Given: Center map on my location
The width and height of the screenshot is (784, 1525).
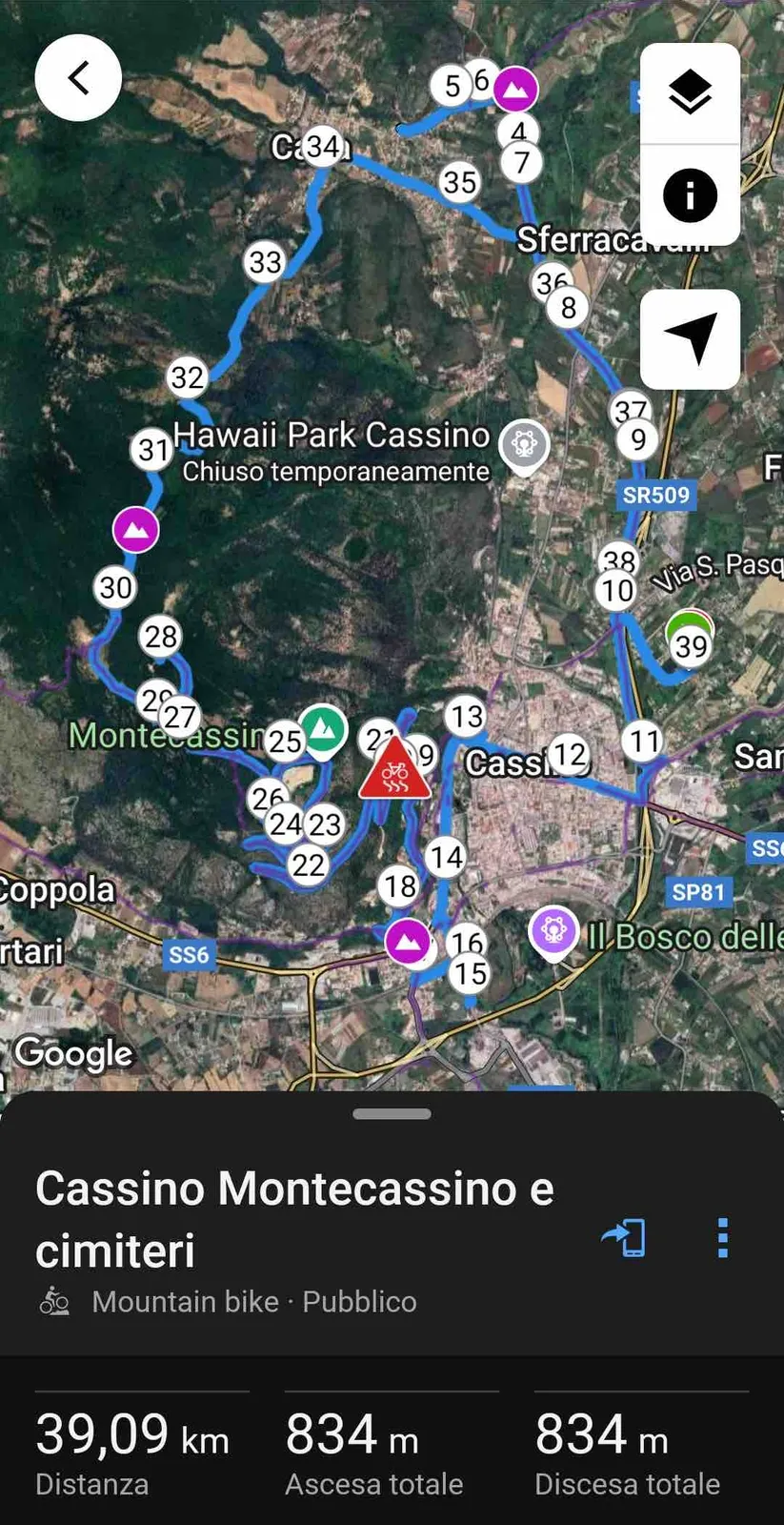Looking at the screenshot, I should [x=690, y=338].
